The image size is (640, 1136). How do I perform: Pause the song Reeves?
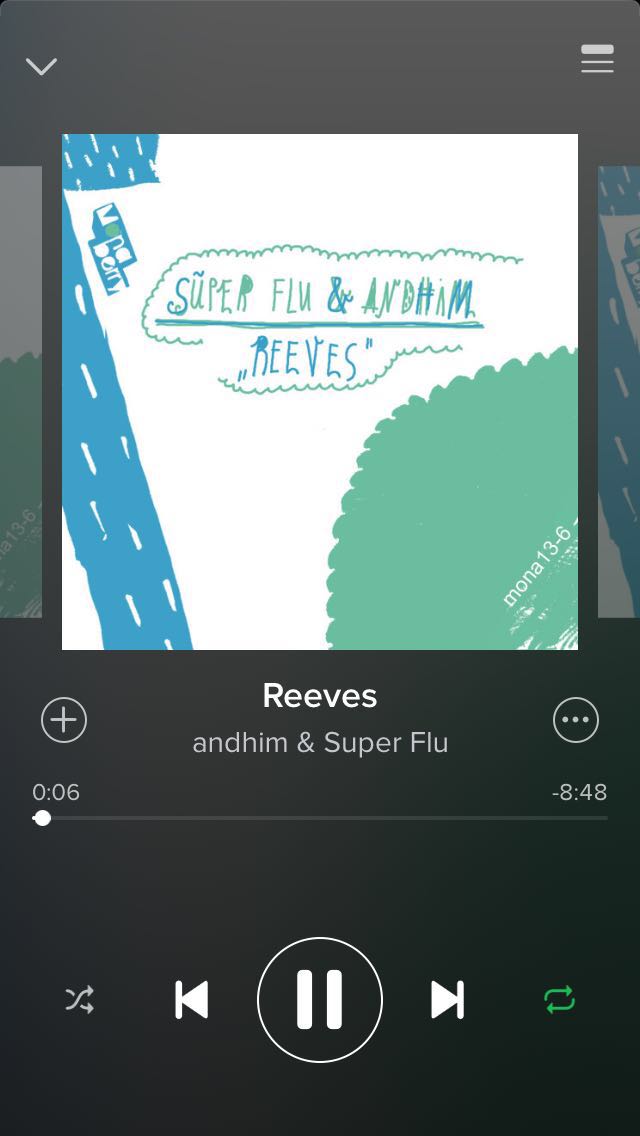pos(320,1000)
